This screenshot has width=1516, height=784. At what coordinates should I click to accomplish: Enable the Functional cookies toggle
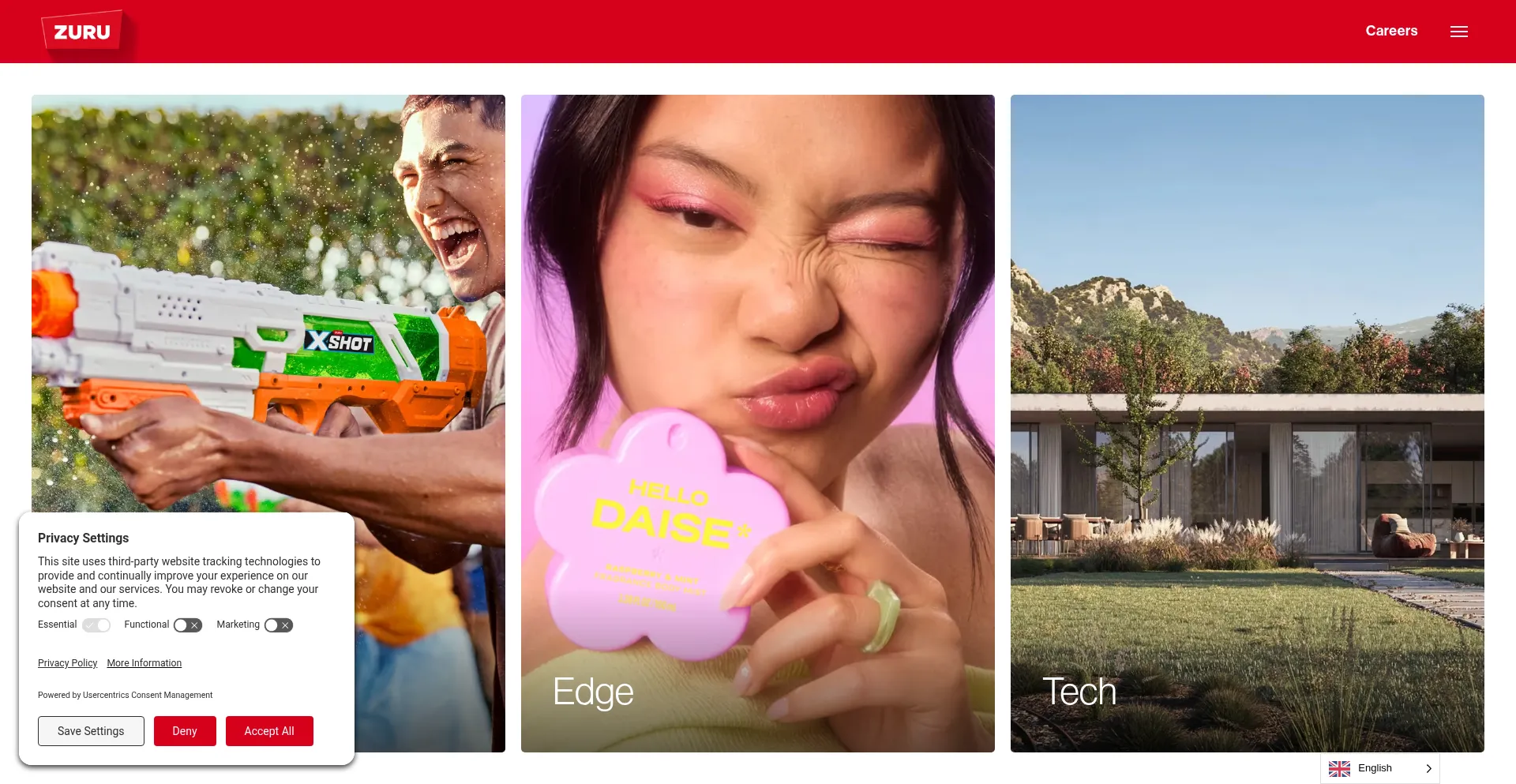tap(188, 625)
